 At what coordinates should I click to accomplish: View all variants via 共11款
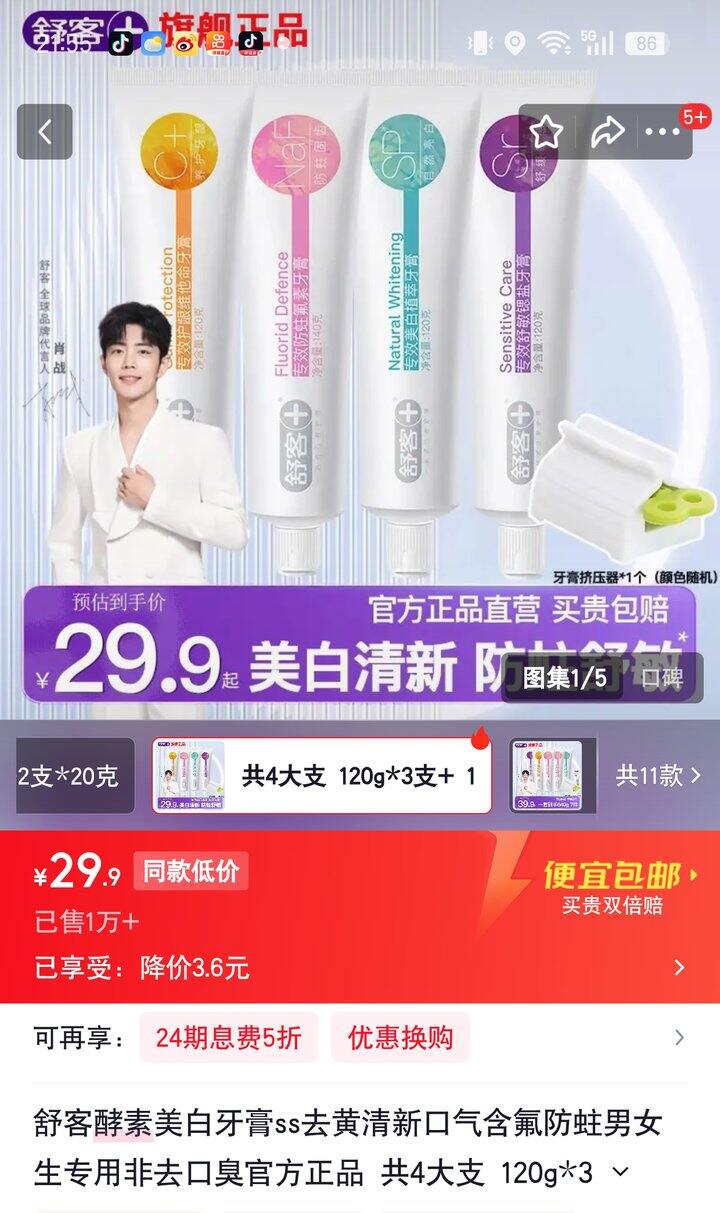pos(658,776)
